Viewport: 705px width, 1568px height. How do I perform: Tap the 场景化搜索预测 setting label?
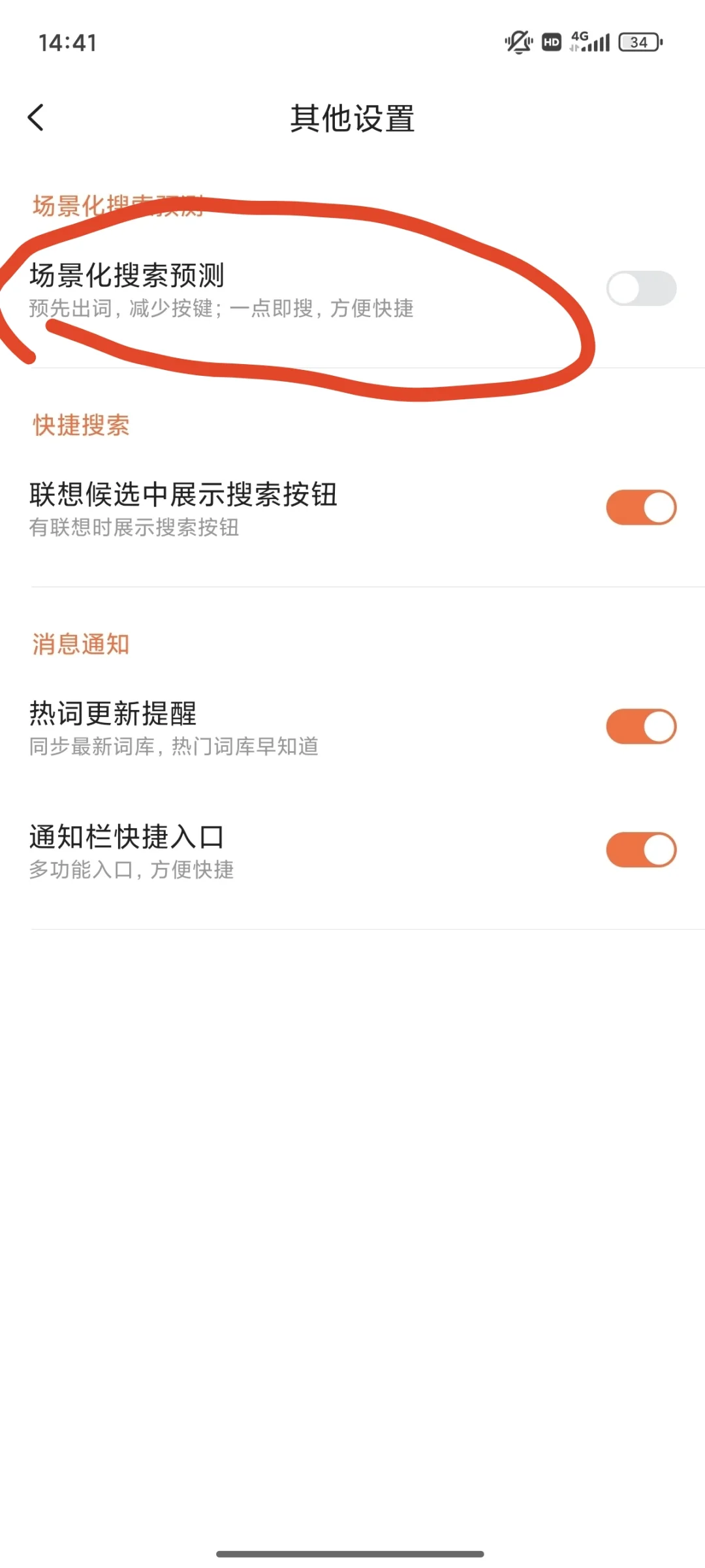(x=127, y=277)
